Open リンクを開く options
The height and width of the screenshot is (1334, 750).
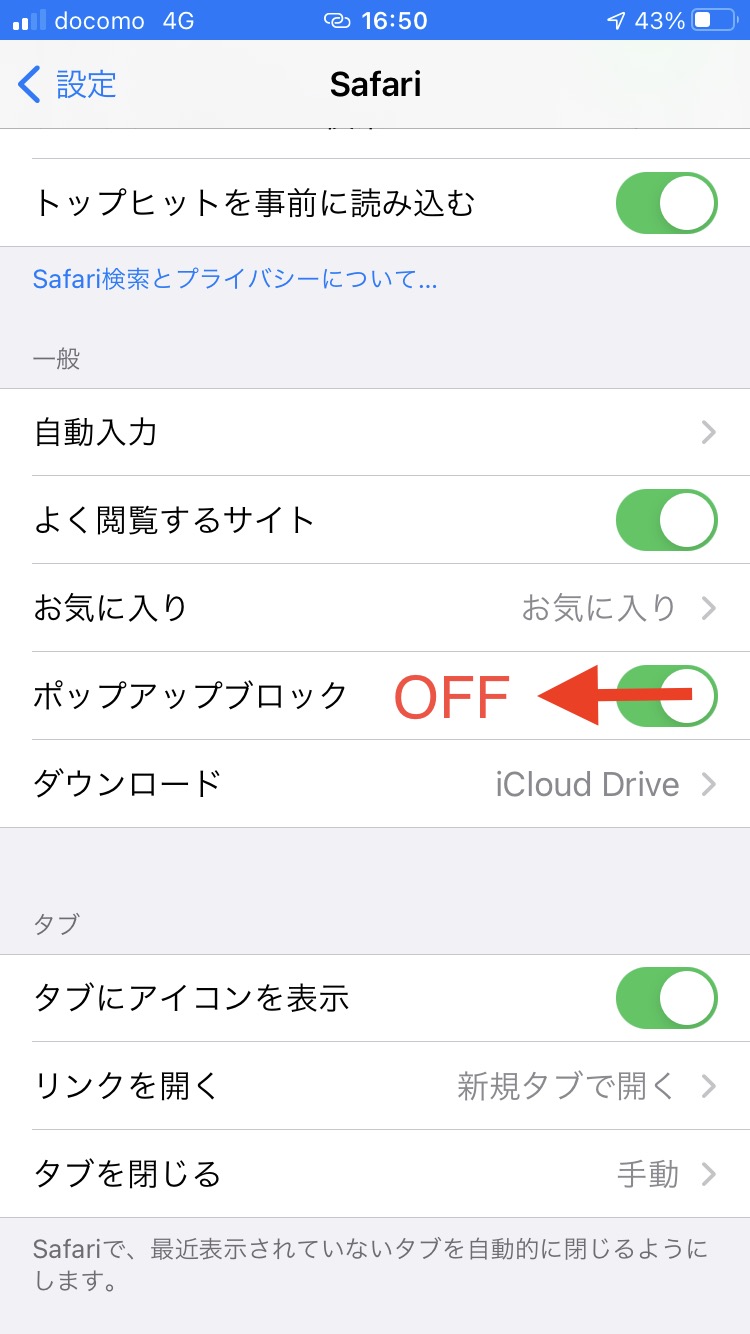coord(375,1086)
